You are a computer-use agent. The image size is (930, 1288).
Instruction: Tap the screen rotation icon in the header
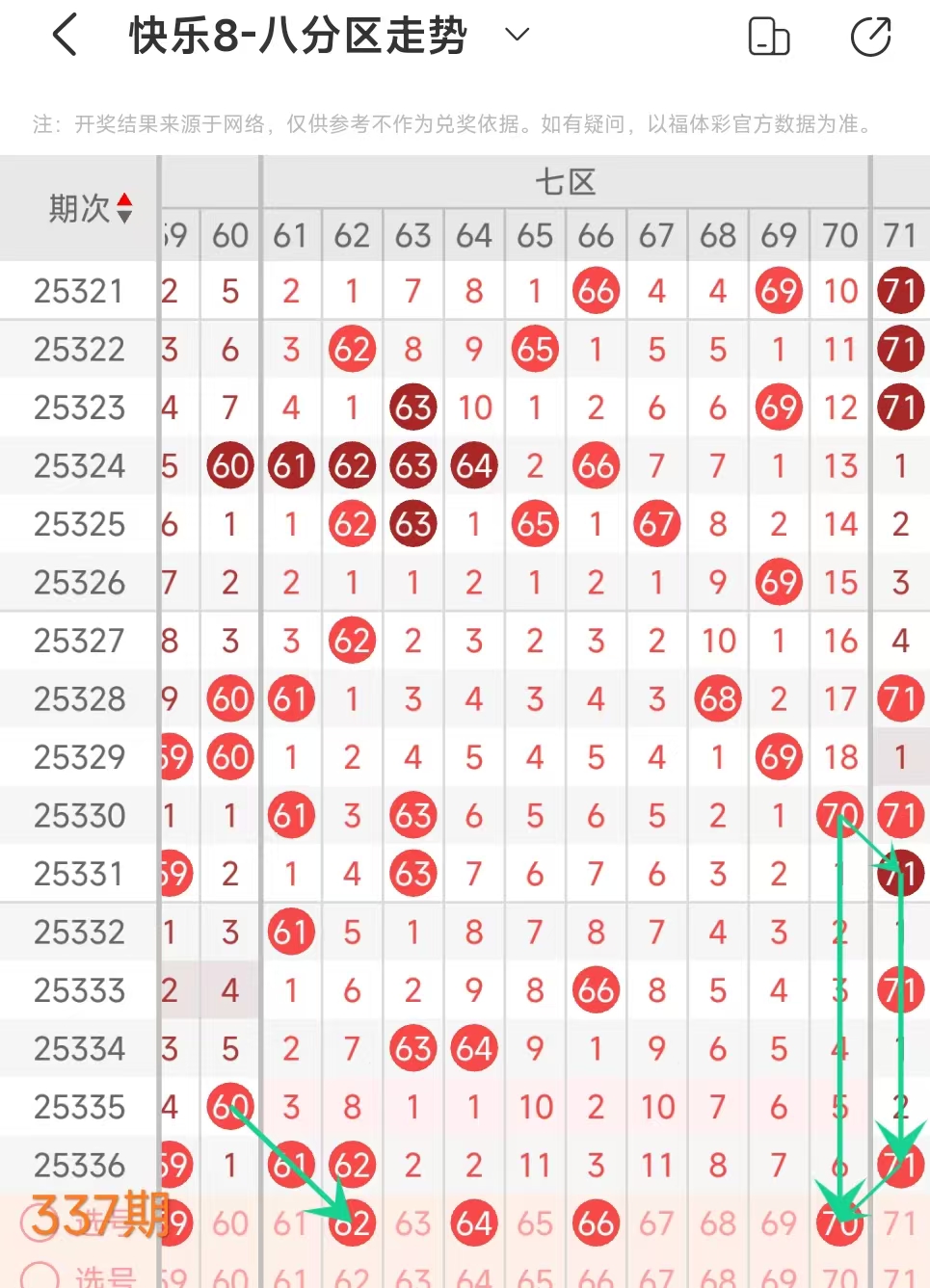pos(769,37)
